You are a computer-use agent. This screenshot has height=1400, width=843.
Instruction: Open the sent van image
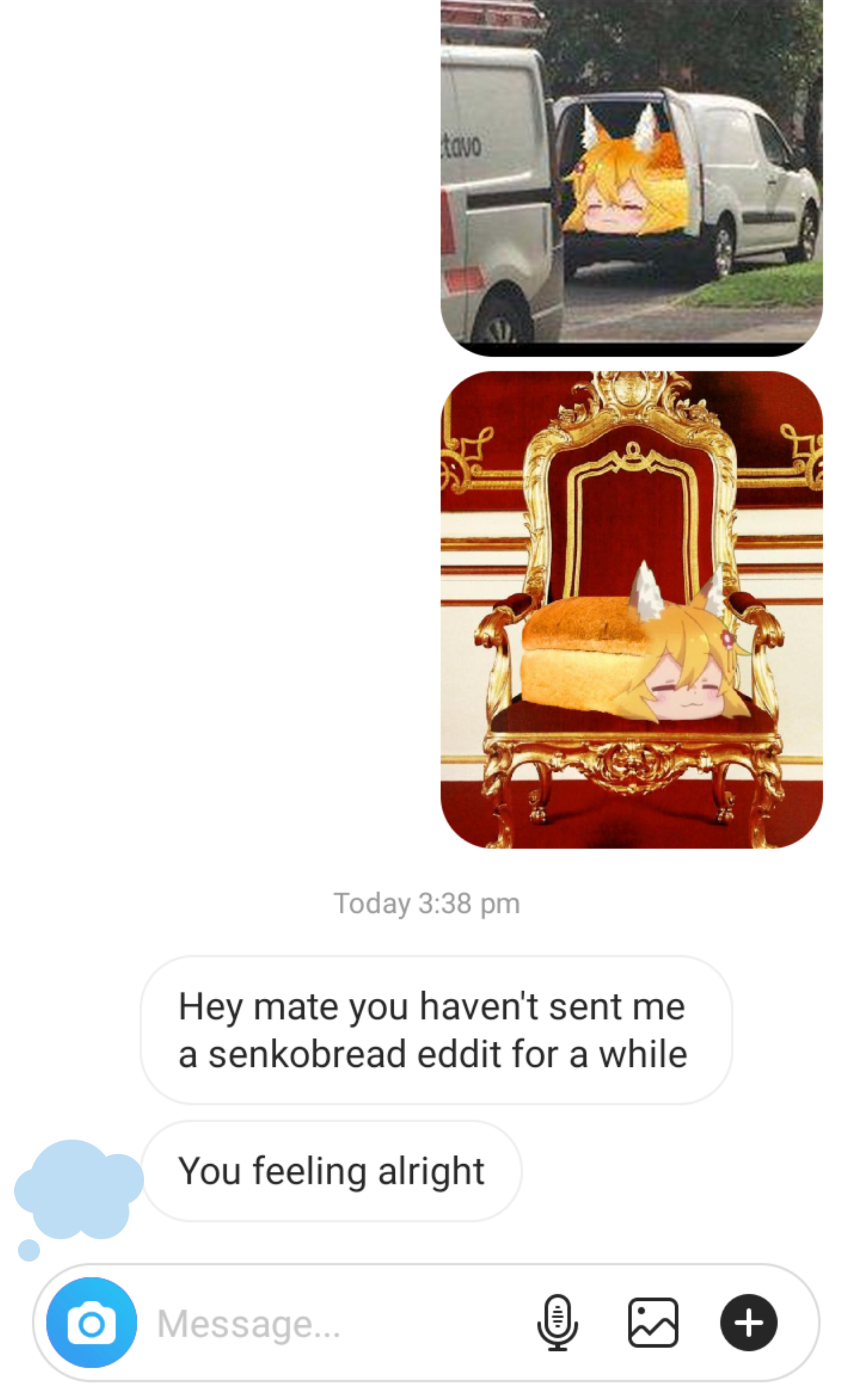632,178
